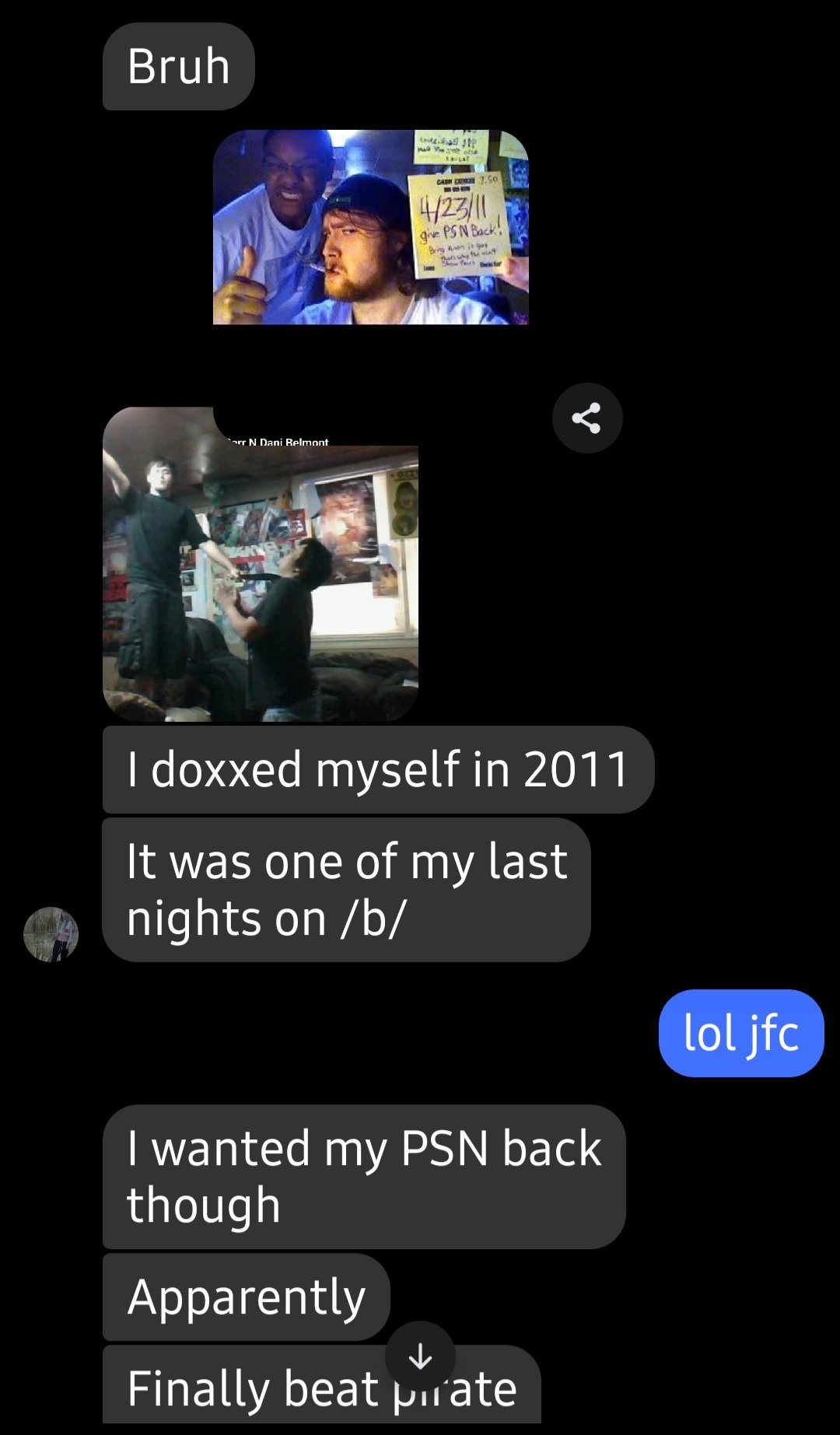This screenshot has width=840, height=1435.
Task: Open the sender's profile picture
Action: (x=51, y=934)
